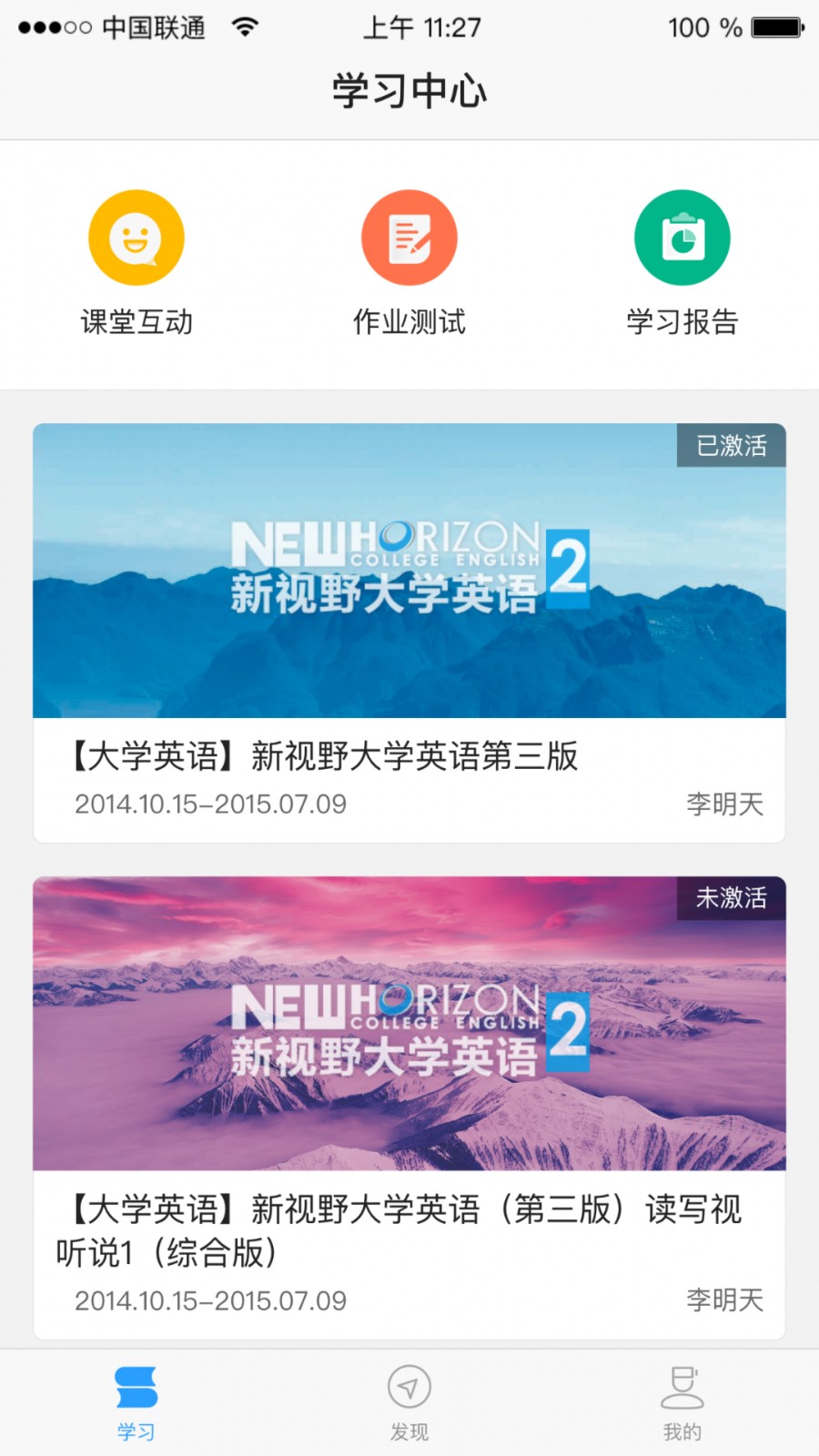Click the first course date range 2014.10.15–2015.07.09
Viewport: 819px width, 1456px height.
pyautogui.click(x=210, y=804)
